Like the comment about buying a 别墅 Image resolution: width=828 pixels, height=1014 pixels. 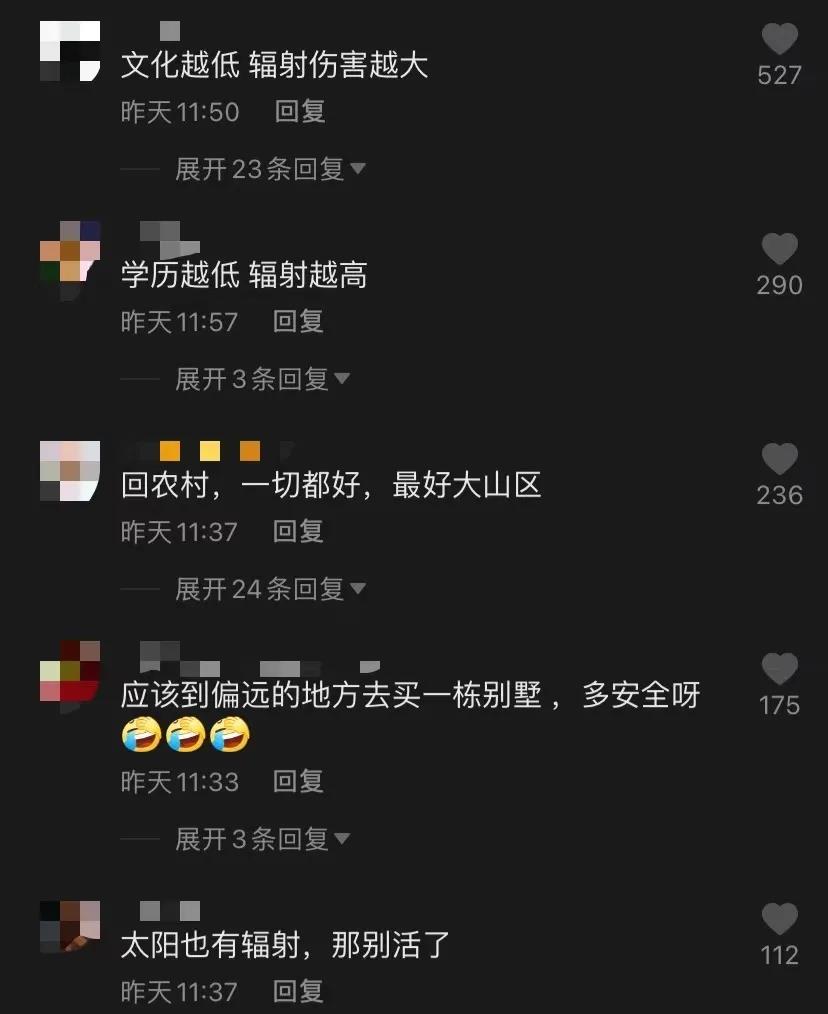[779, 671]
